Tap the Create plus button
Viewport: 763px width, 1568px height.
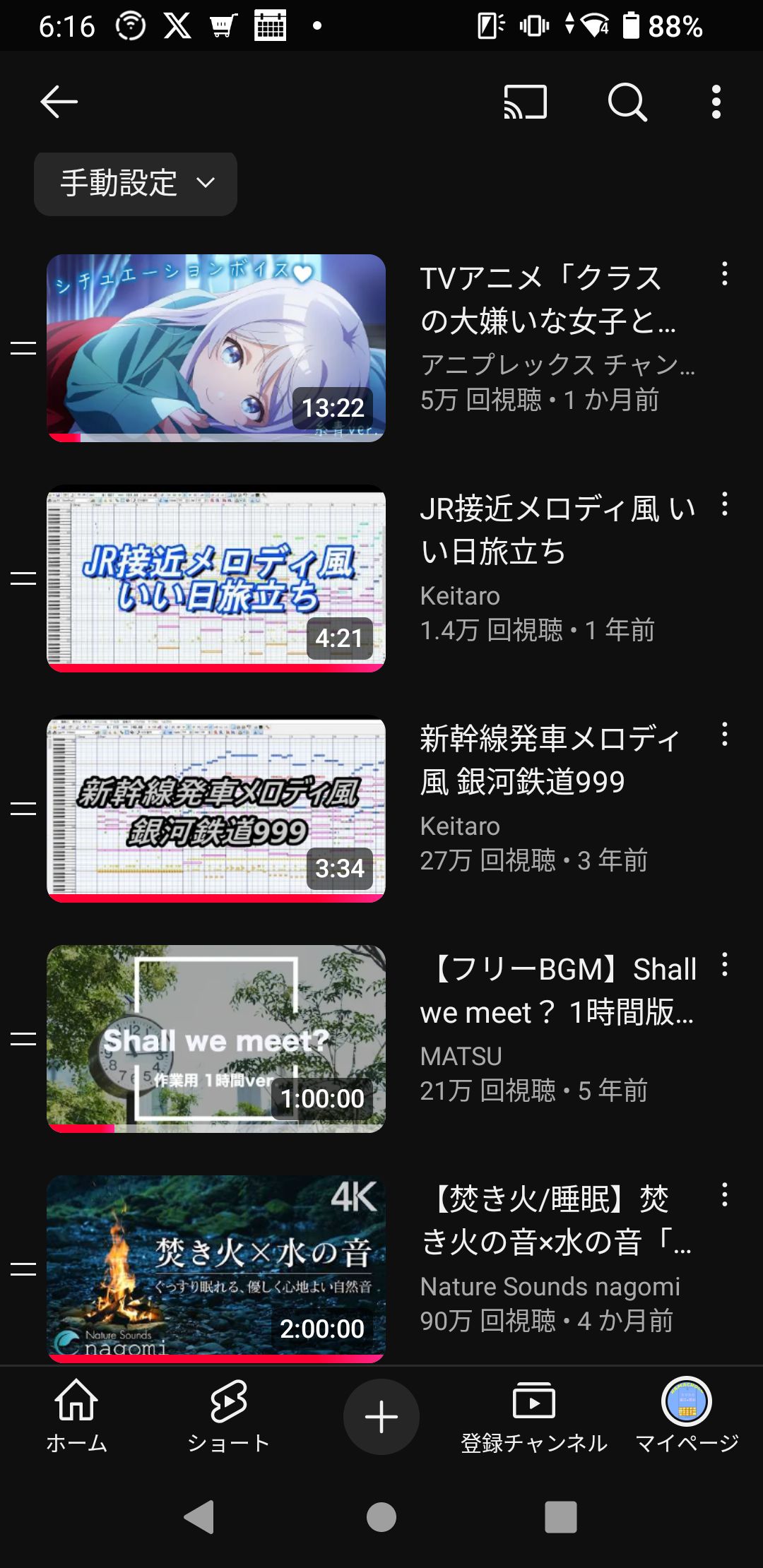[x=381, y=1416]
